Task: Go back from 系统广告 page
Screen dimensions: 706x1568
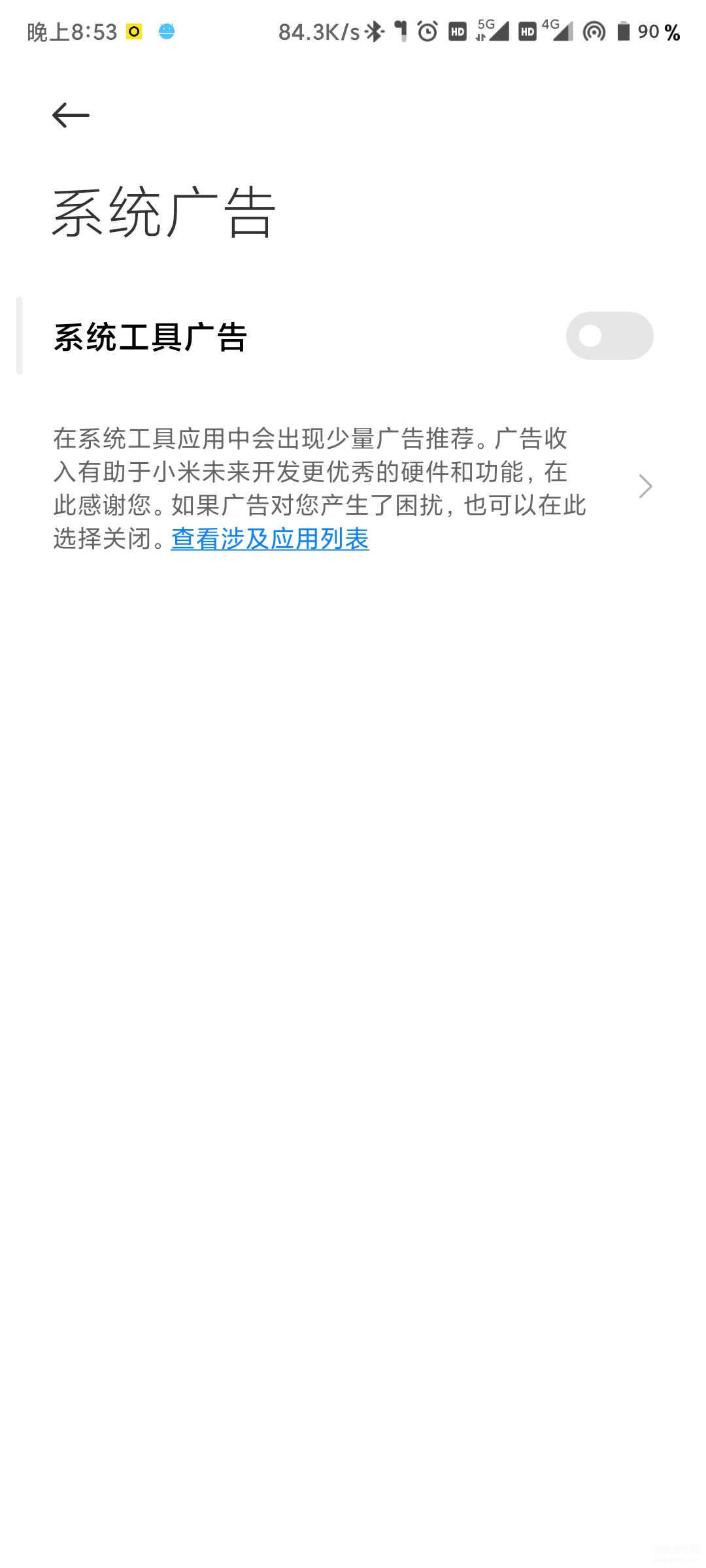Action: point(71,116)
